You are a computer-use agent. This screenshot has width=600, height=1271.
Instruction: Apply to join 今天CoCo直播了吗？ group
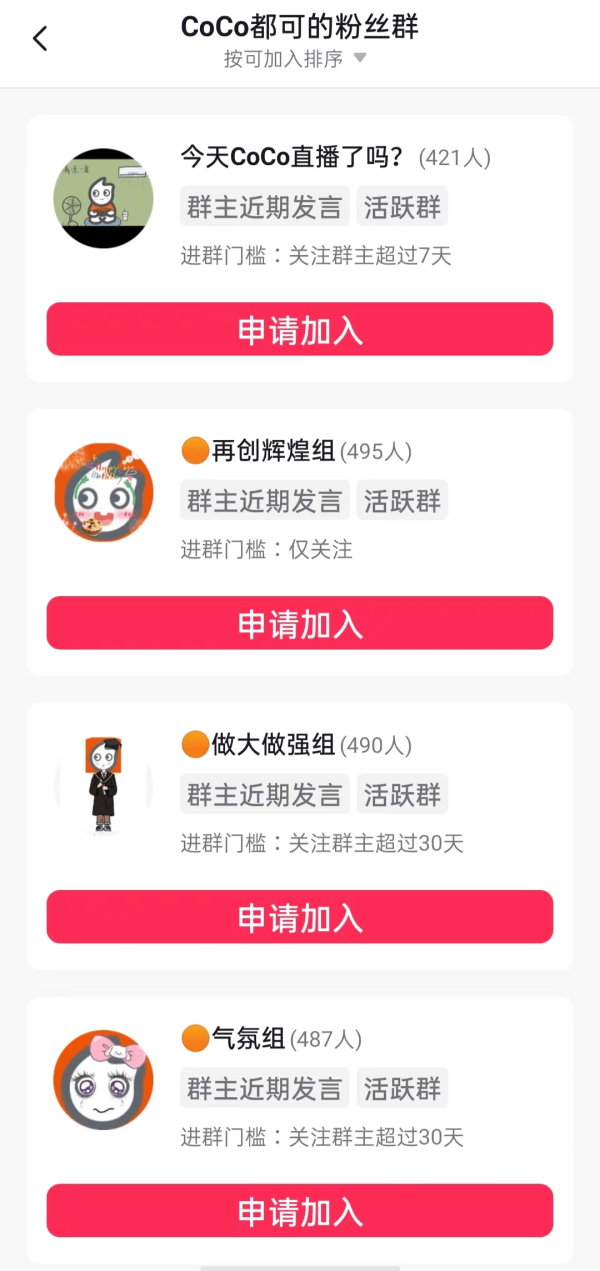(300, 329)
